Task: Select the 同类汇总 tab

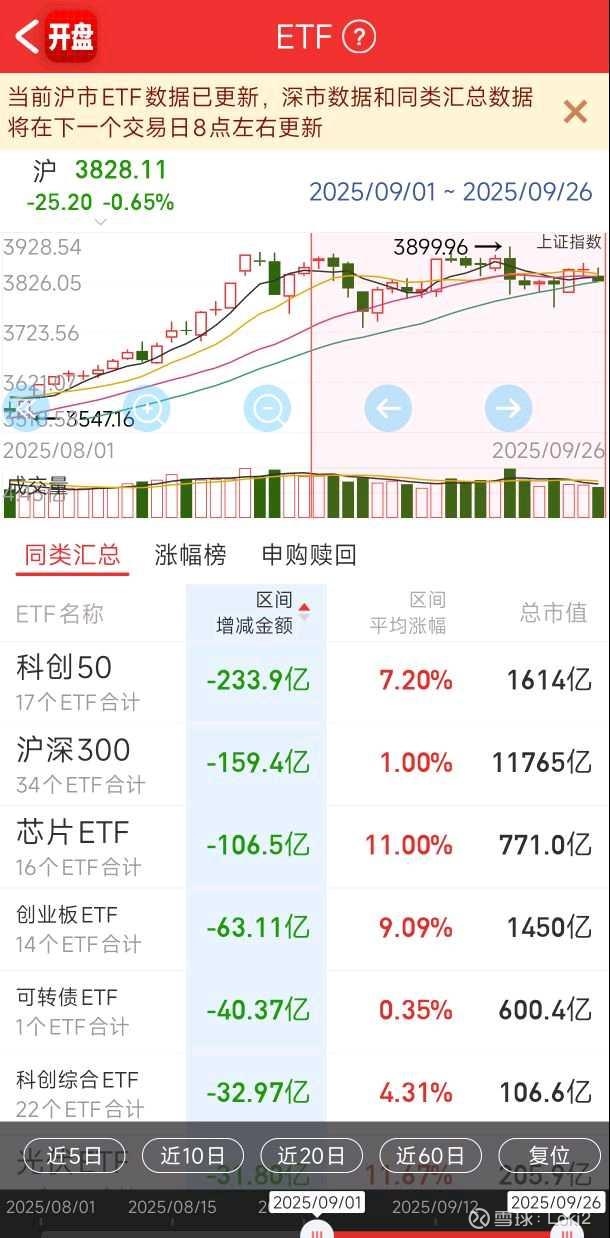Action: click(72, 555)
